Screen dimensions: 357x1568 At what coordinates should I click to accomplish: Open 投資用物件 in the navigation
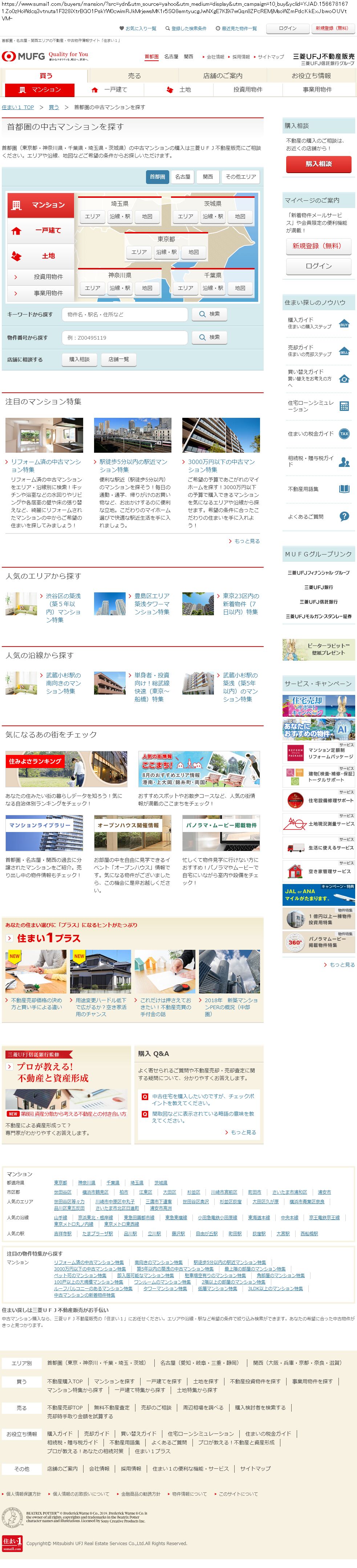[248, 89]
